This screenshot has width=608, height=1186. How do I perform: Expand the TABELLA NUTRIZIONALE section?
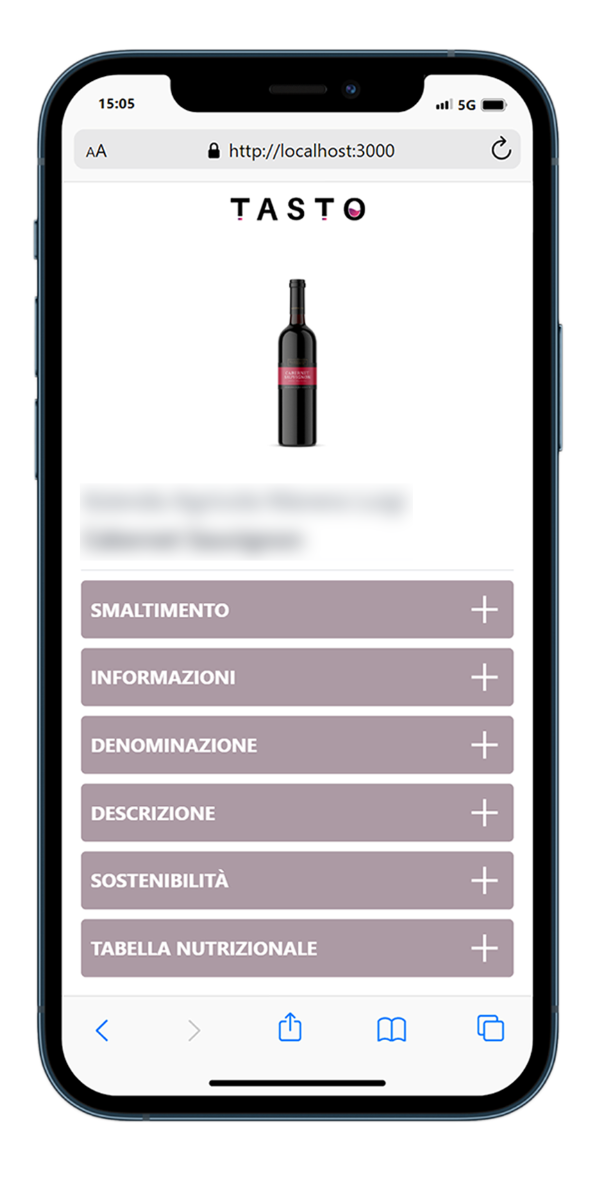click(x=297, y=948)
